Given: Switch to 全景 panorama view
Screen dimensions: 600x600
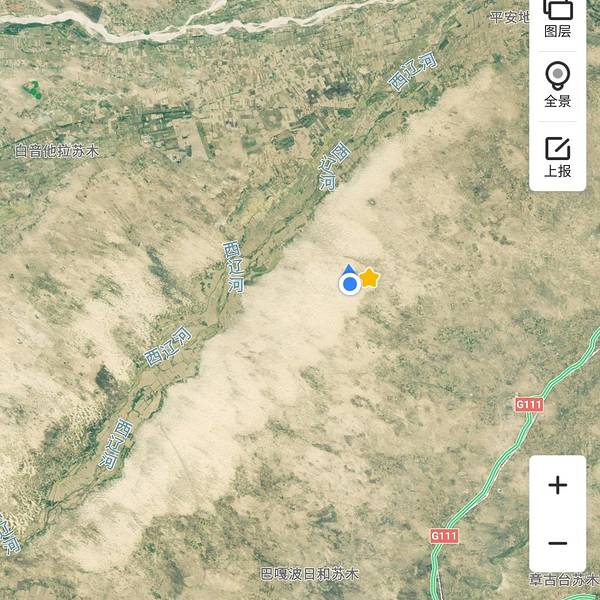Looking at the screenshot, I should pyautogui.click(x=557, y=84).
